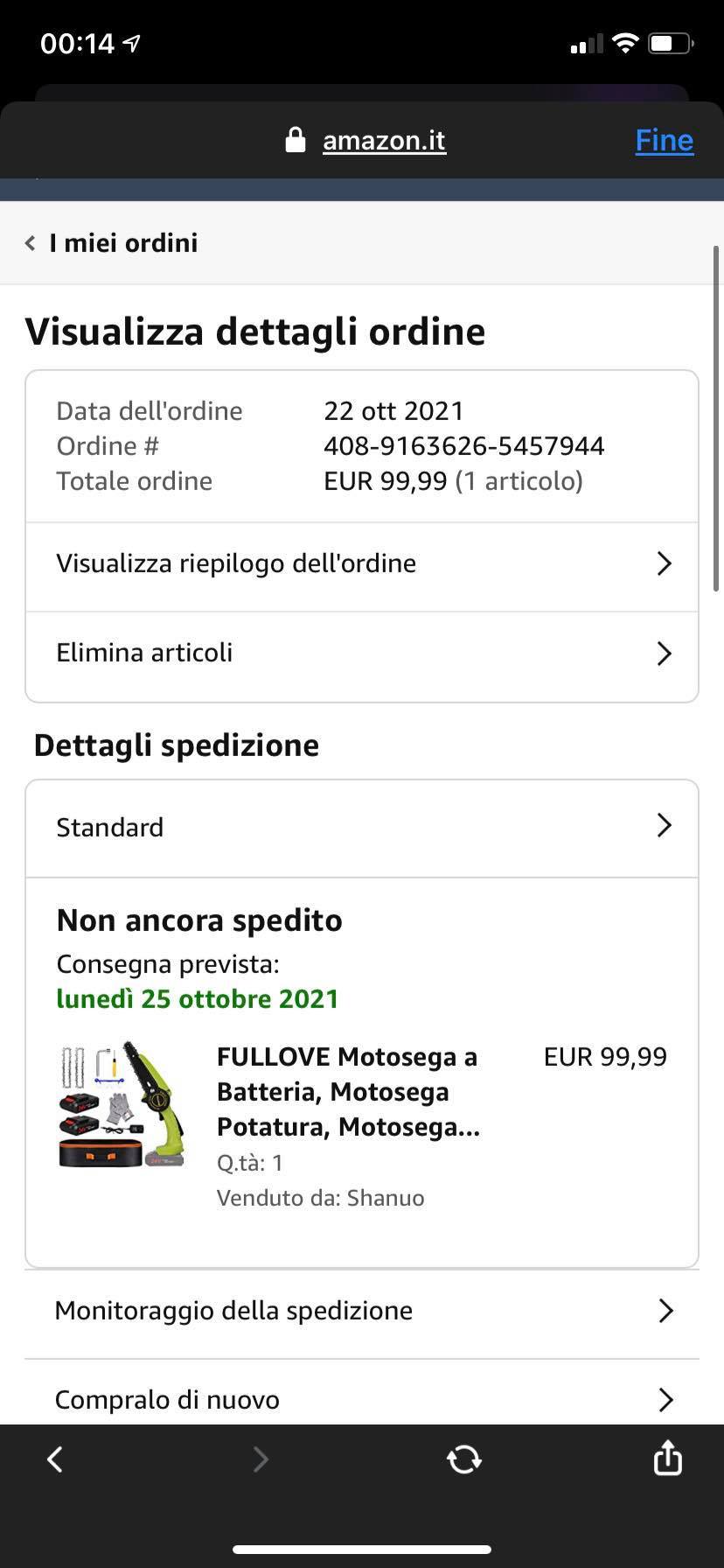Open the FULLOVE Motosega product image
This screenshot has height=1568, width=724.
click(122, 1104)
